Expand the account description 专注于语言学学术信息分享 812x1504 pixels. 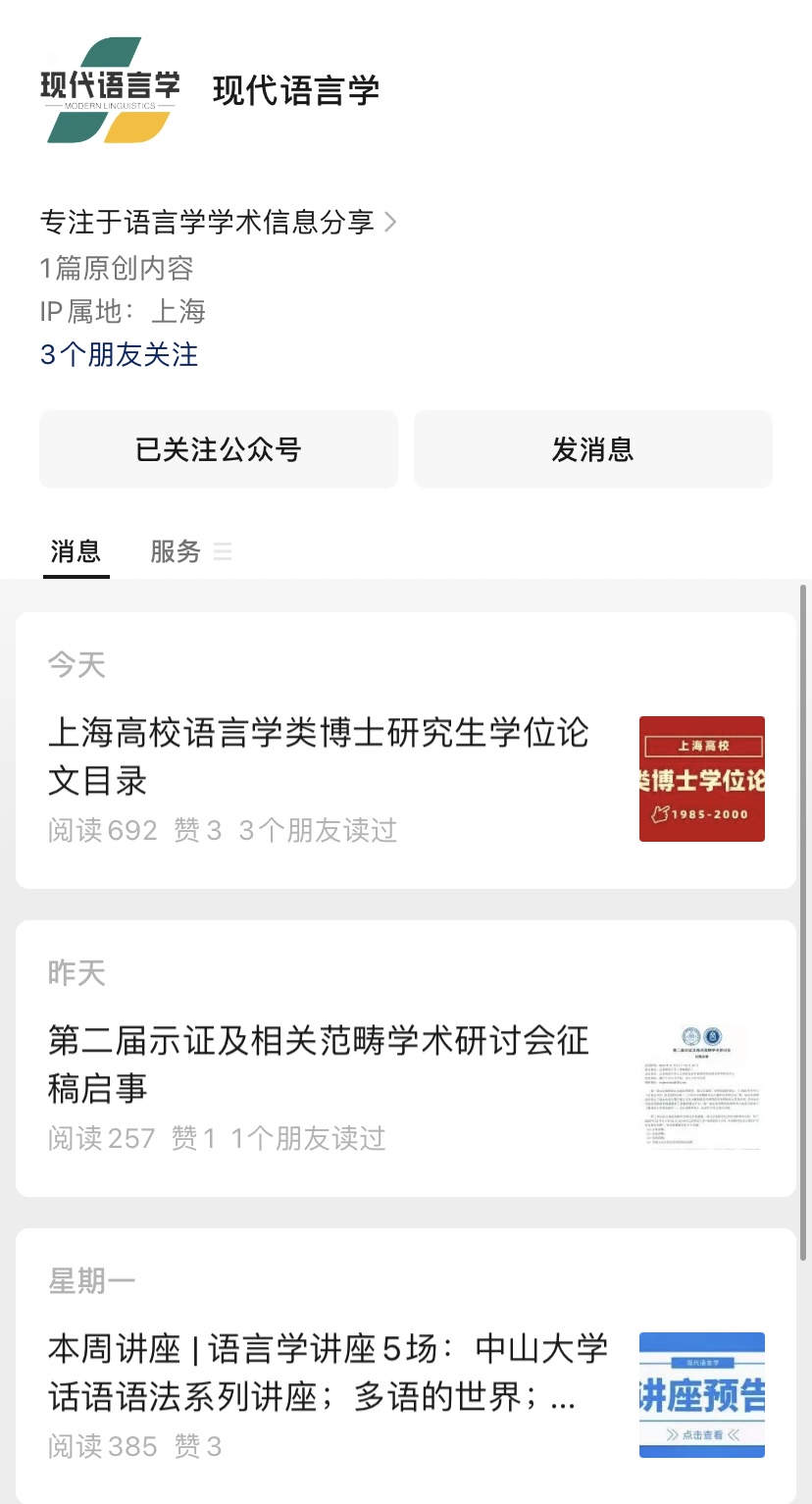(218, 222)
